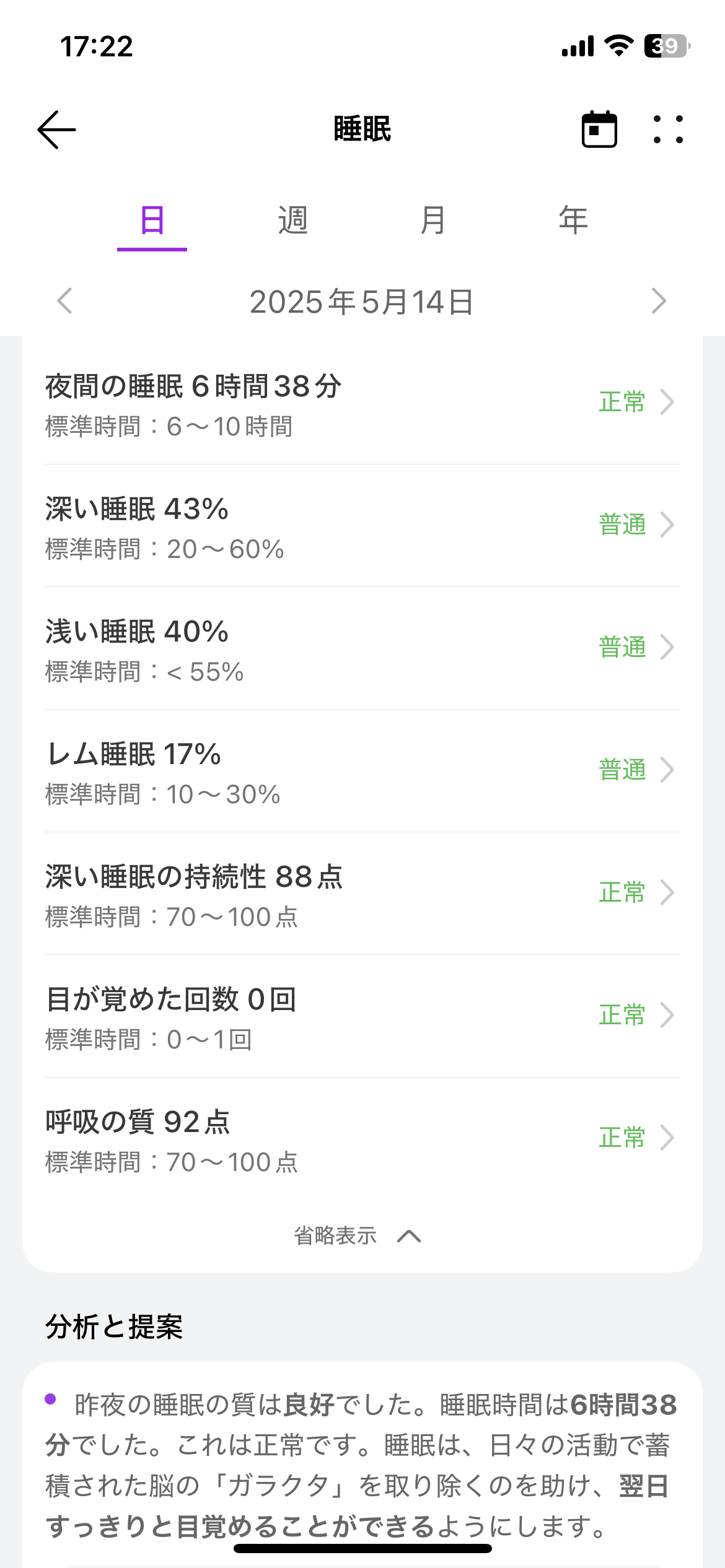Open the 呼吸の質 92点 row
725x1568 pixels.
click(362, 1139)
